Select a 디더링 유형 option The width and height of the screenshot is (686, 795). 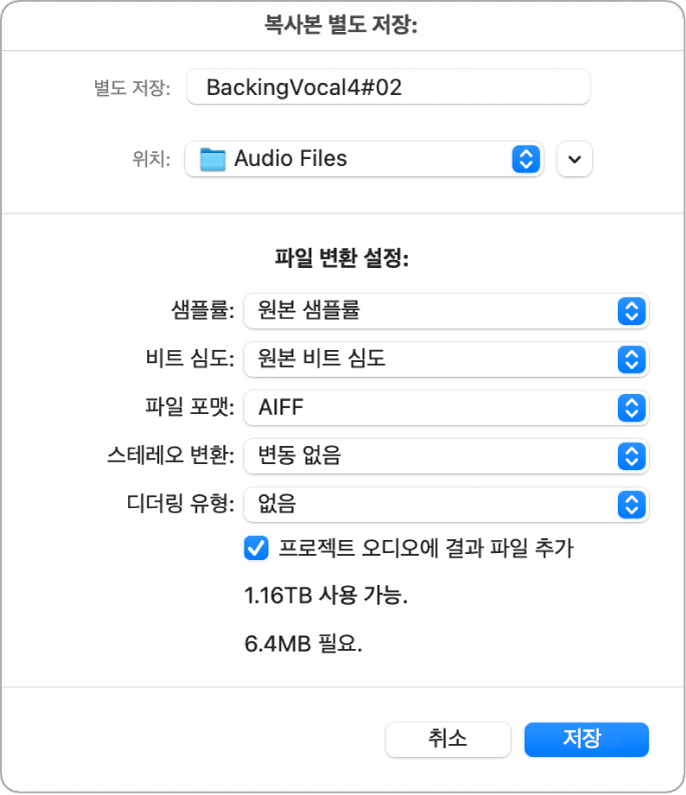(446, 505)
